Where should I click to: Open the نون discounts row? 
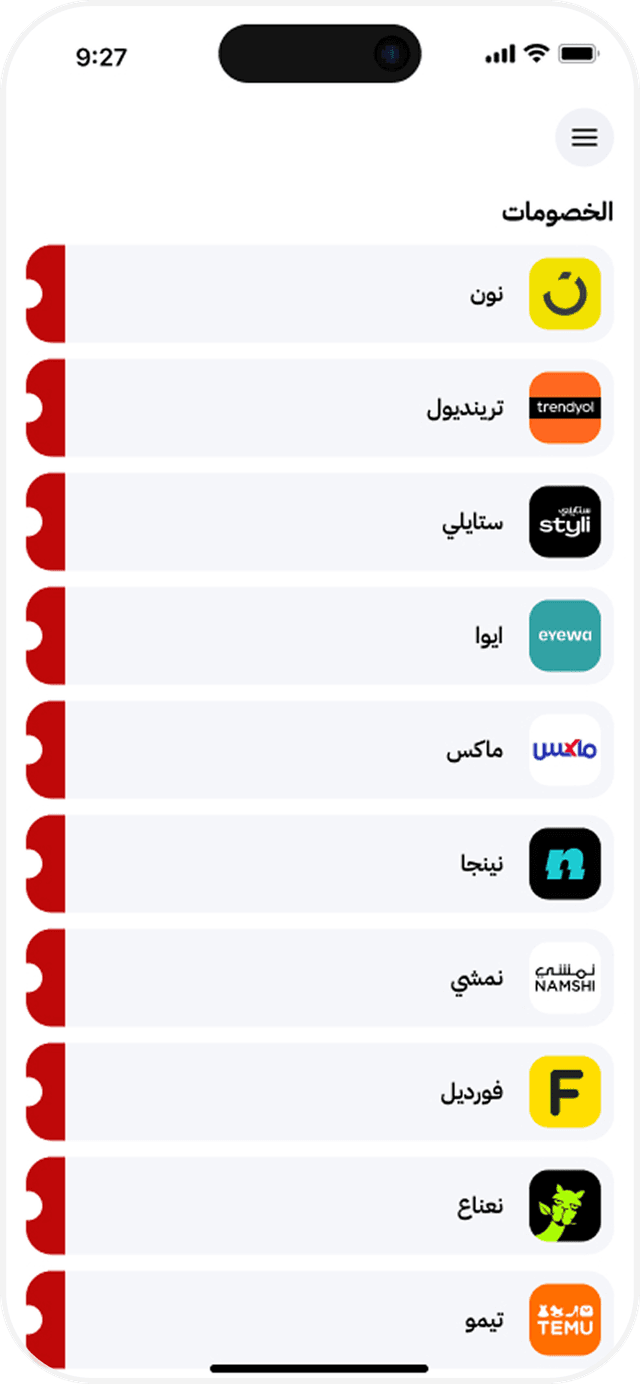320,294
